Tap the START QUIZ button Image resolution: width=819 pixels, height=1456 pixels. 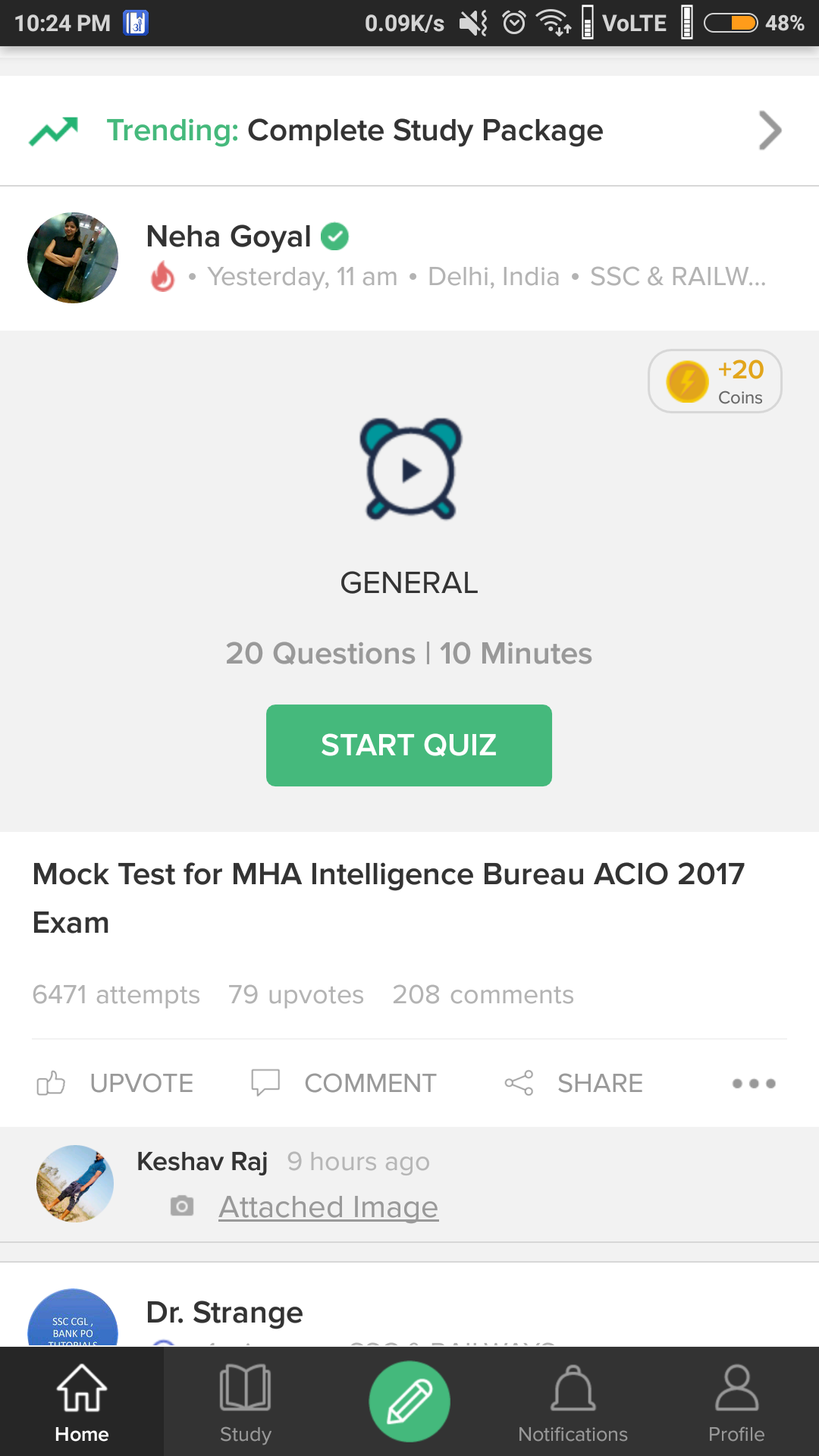point(409,745)
